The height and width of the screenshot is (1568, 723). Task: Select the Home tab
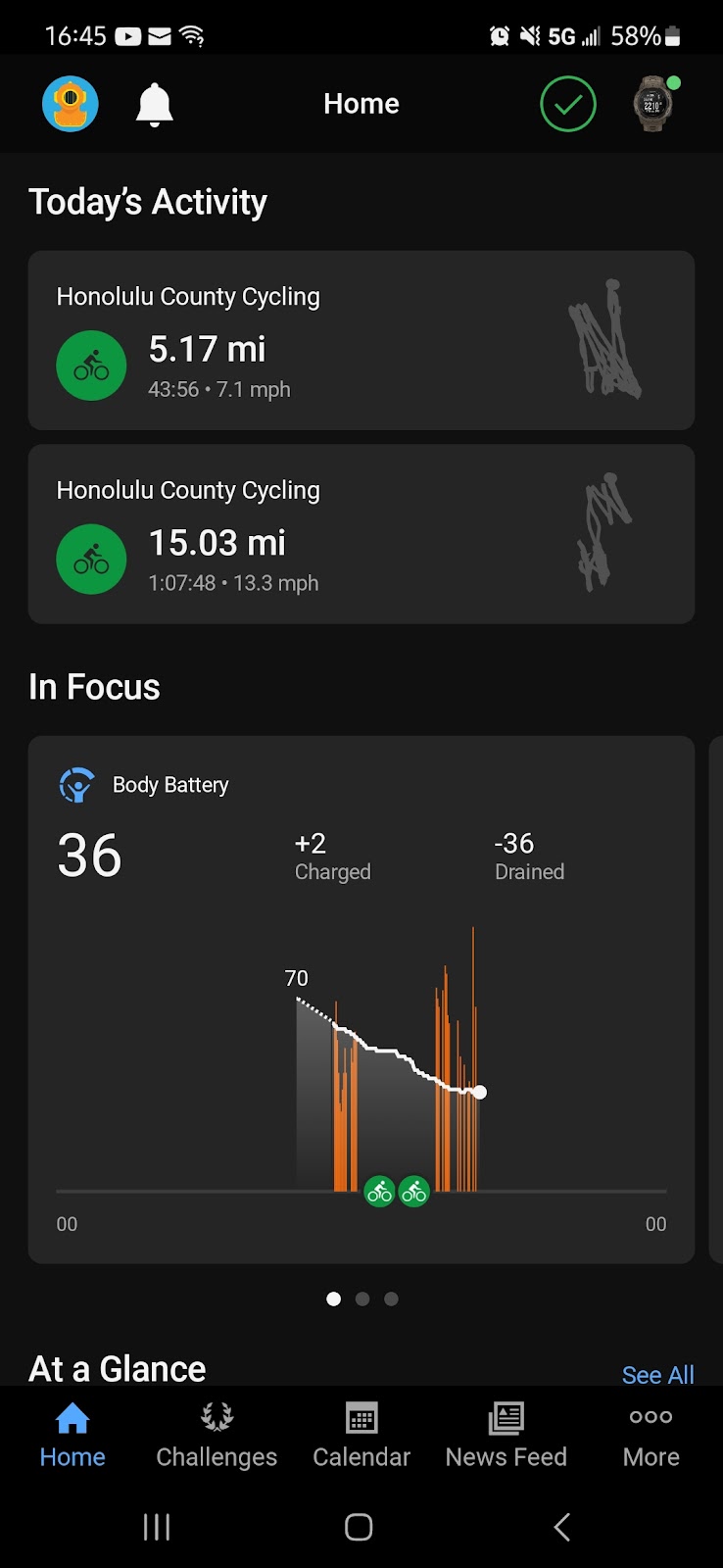[x=72, y=1435]
